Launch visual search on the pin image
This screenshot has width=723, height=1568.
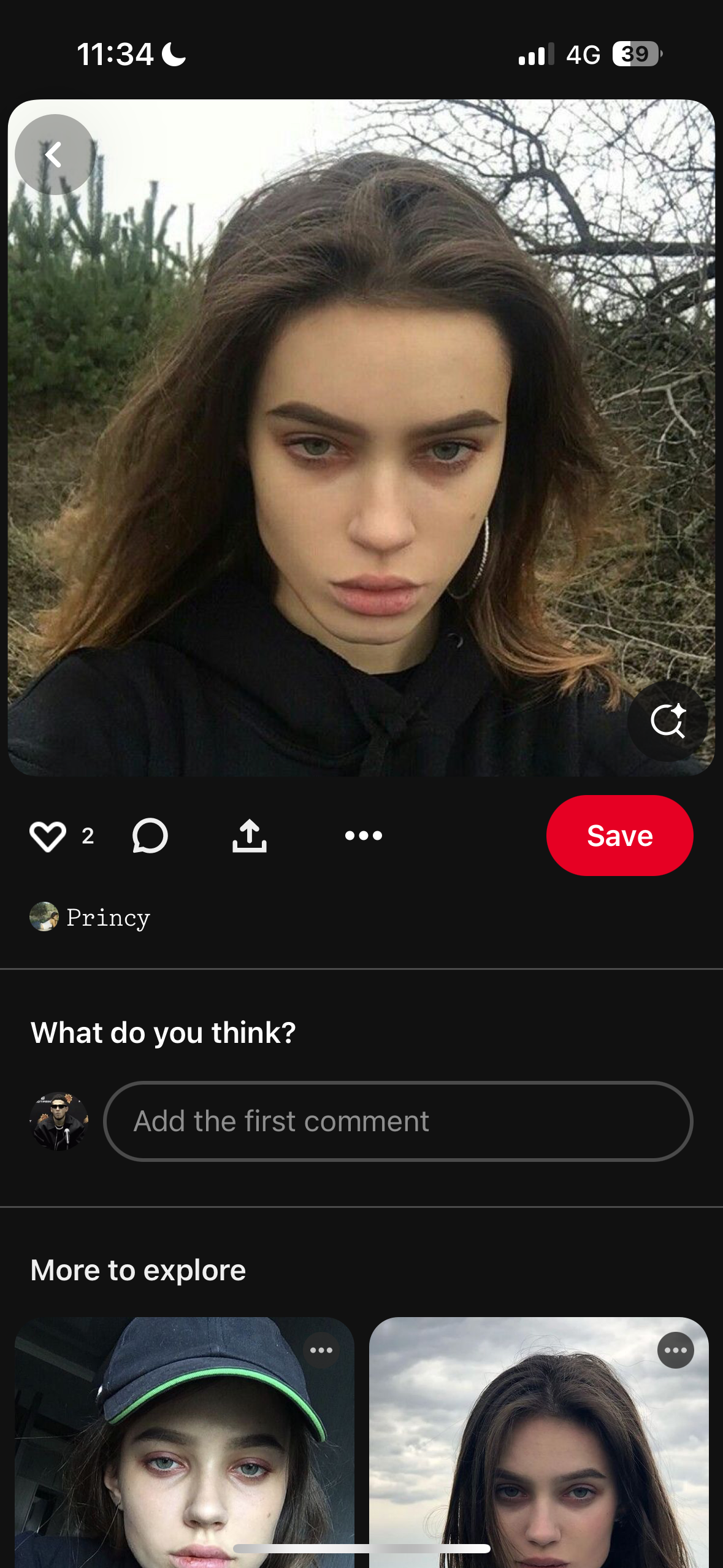pos(667,720)
